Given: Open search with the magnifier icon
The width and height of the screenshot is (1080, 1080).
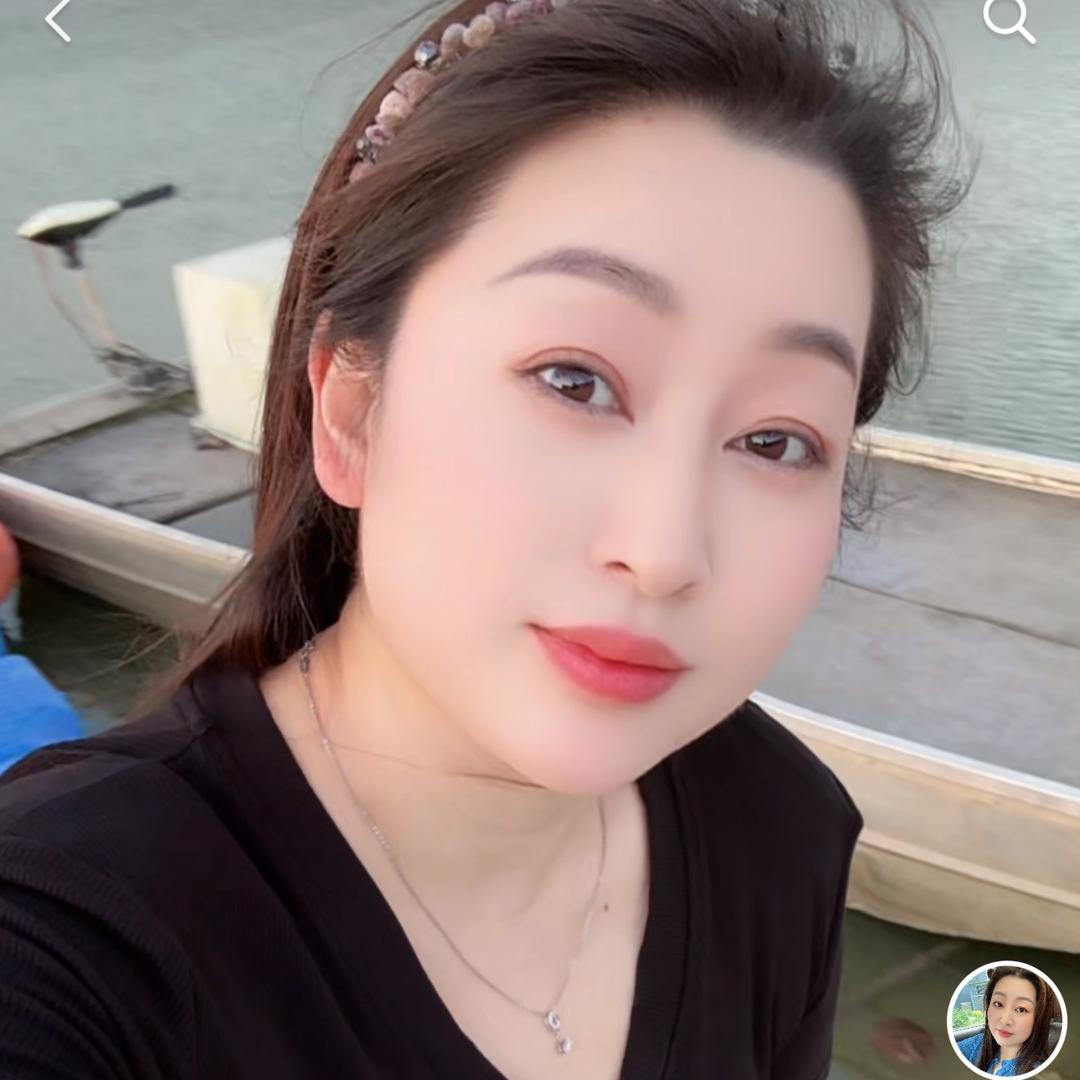Looking at the screenshot, I should pos(1008,20).
